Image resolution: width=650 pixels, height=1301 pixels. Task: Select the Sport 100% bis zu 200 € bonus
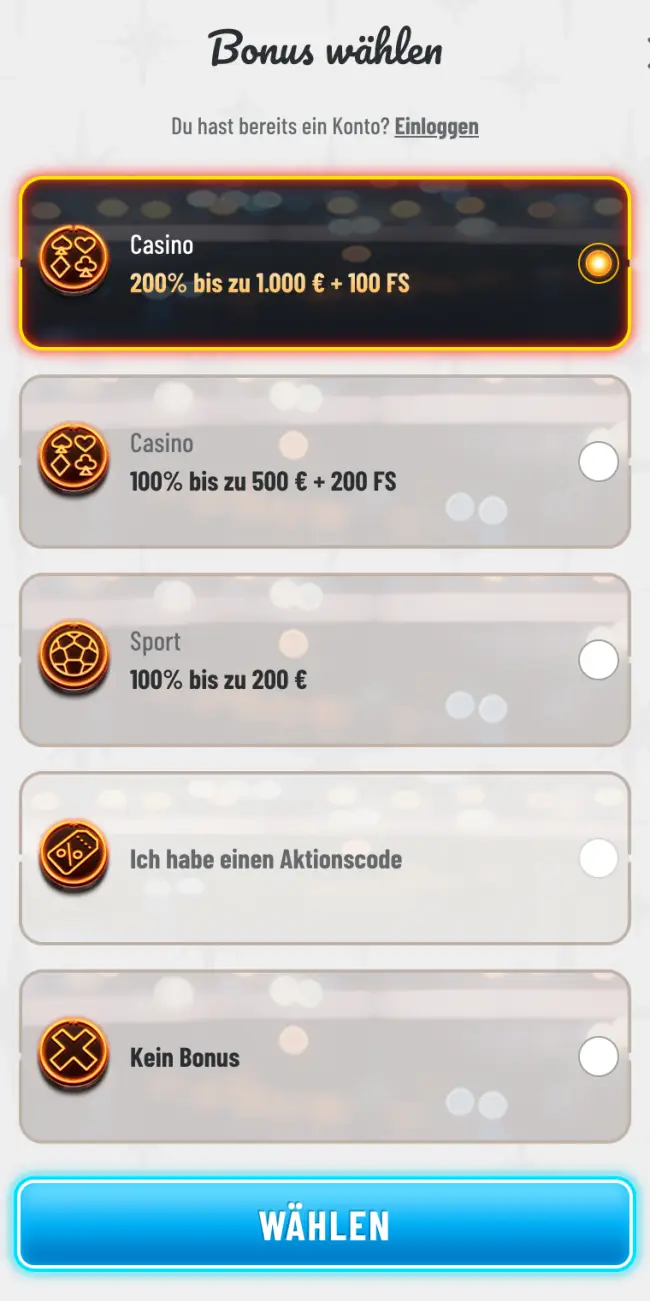[598, 660]
